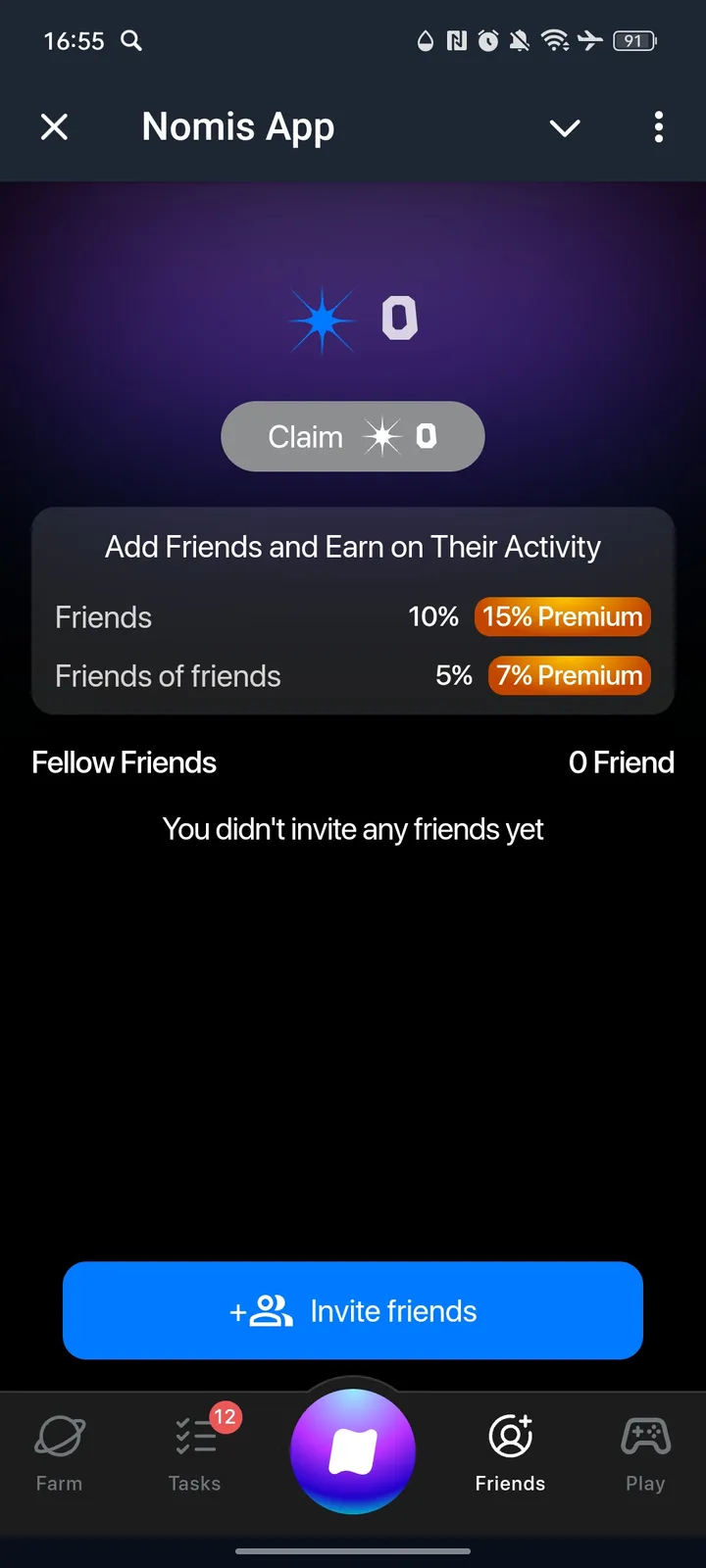Screen dimensions: 706x1568
Task: Select the Tasks checklist icon
Action: (194, 1436)
